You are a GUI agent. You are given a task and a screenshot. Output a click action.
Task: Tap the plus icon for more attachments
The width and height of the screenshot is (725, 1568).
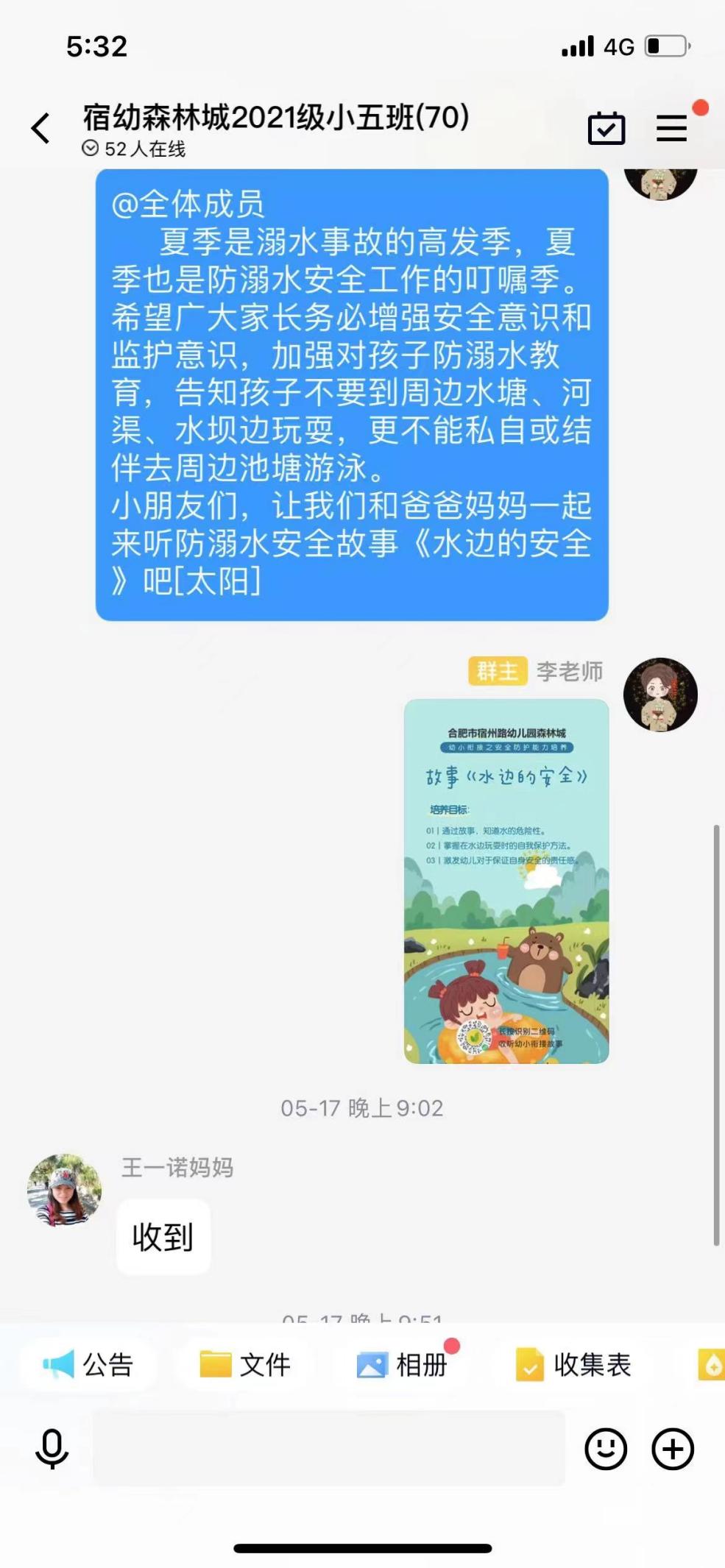click(x=673, y=1449)
